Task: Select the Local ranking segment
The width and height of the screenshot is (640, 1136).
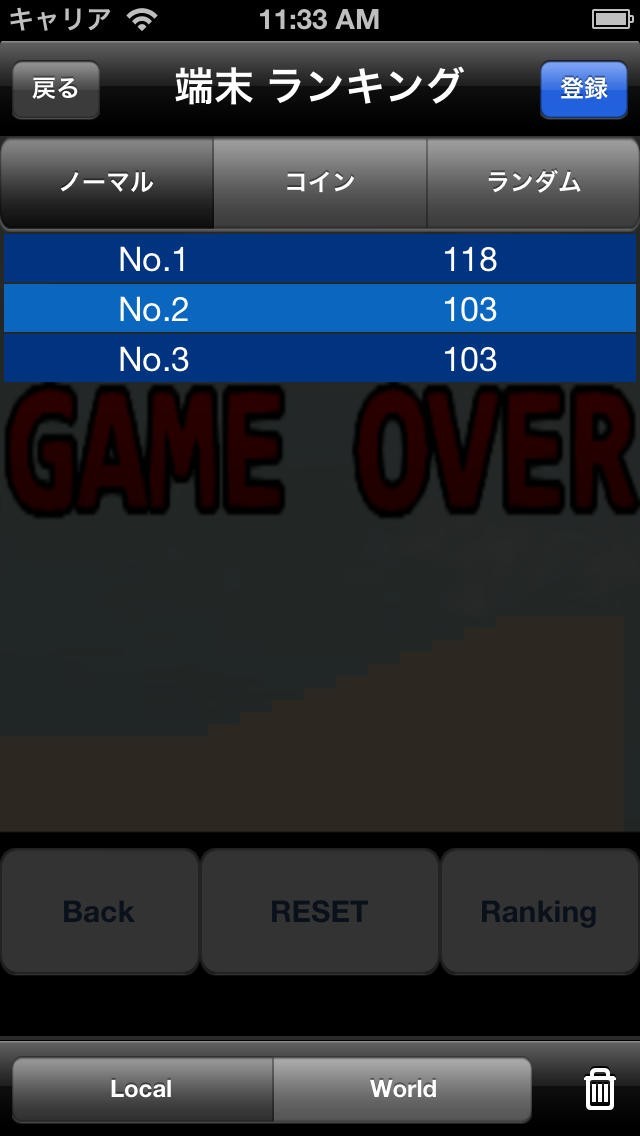Action: click(143, 1089)
